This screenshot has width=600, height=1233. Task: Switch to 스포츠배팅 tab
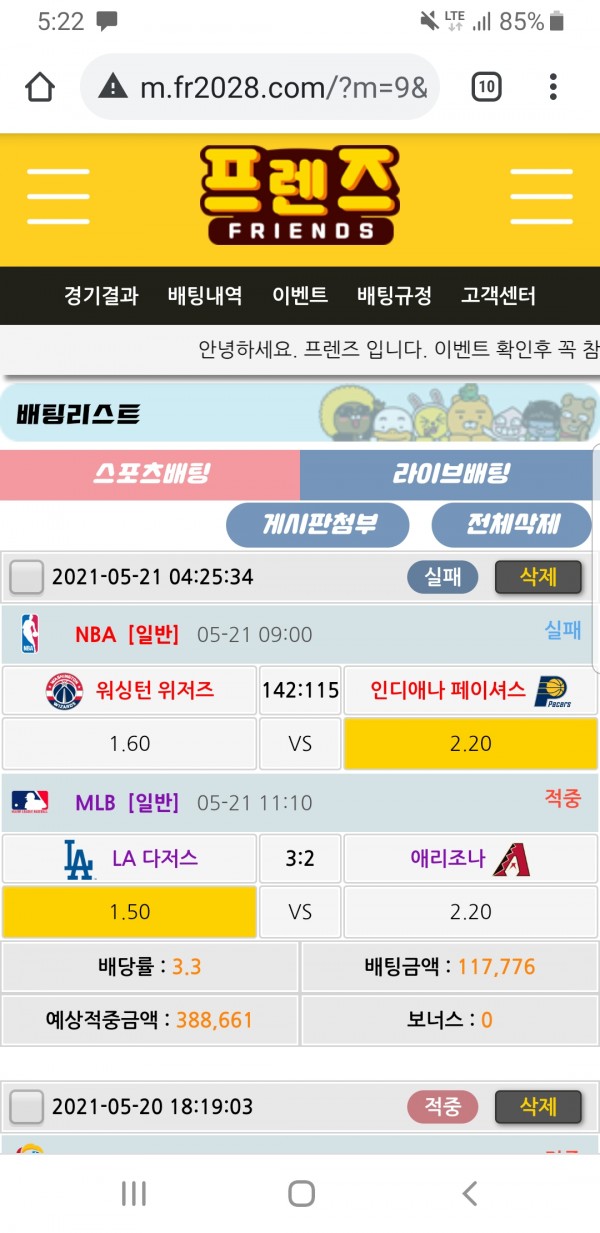(x=150, y=474)
